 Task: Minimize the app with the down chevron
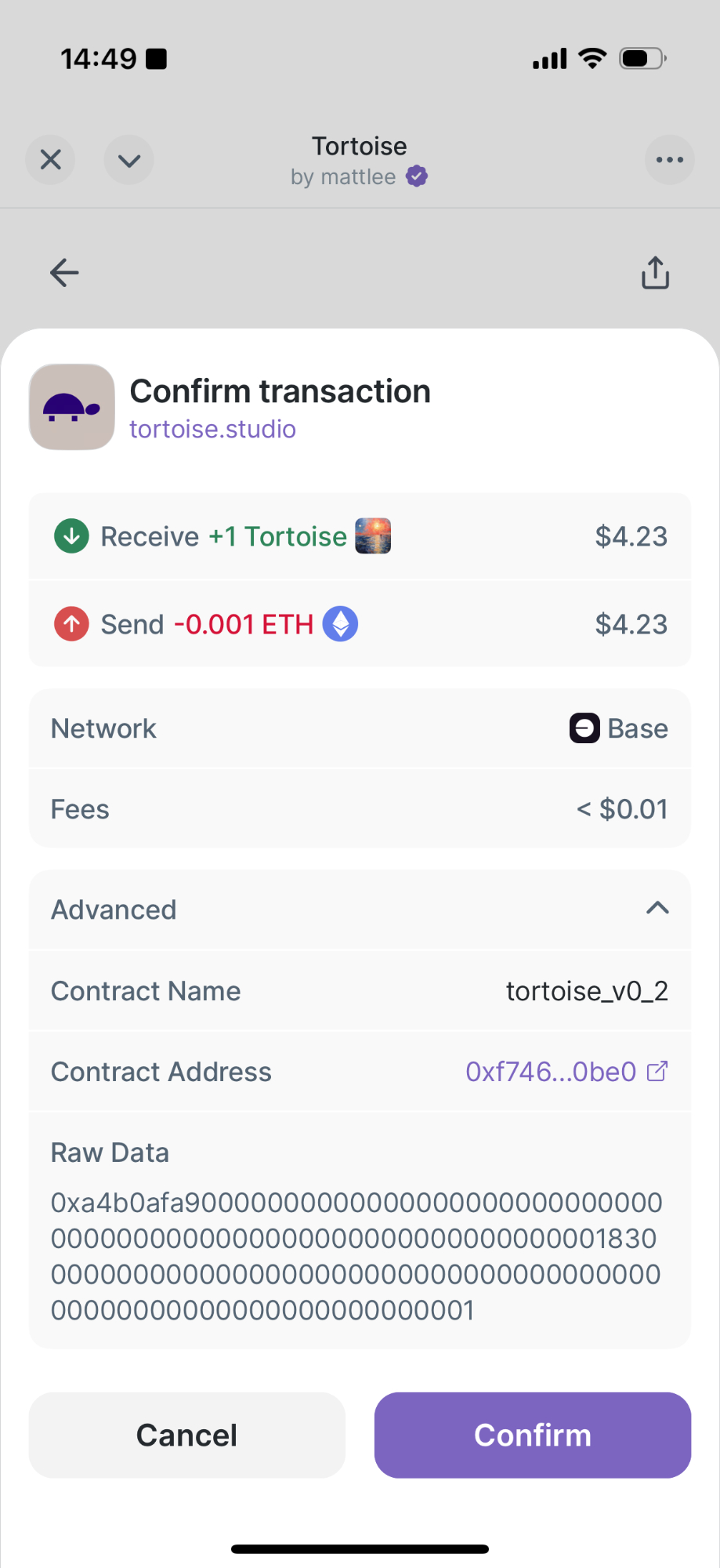129,160
